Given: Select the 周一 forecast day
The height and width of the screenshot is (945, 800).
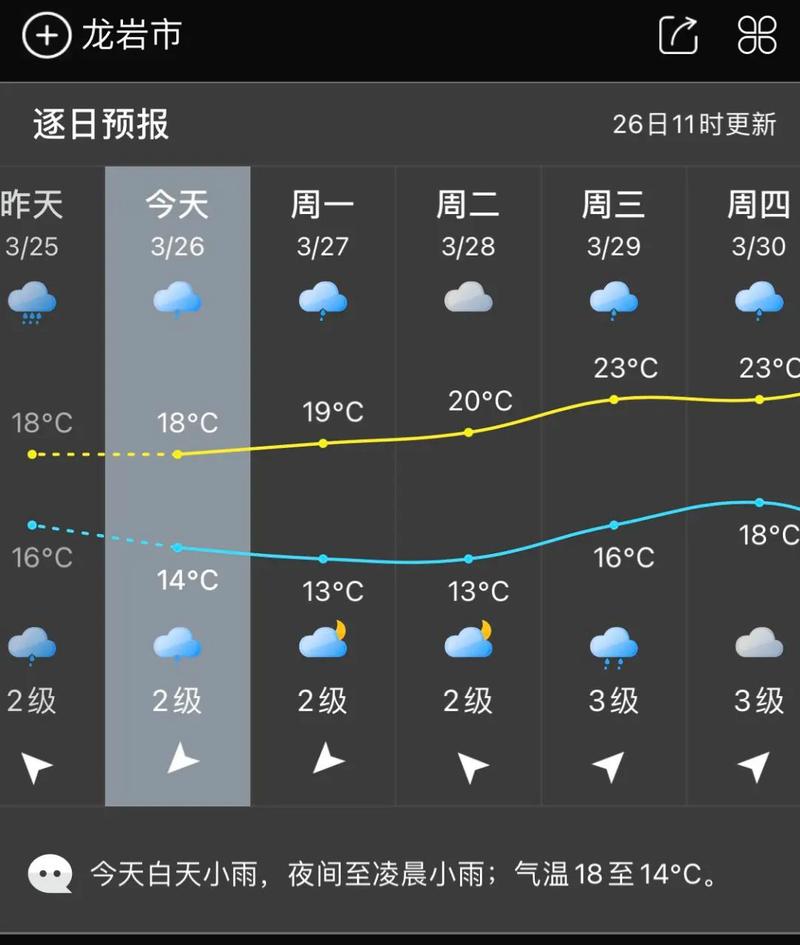Looking at the screenshot, I should coord(322,204).
